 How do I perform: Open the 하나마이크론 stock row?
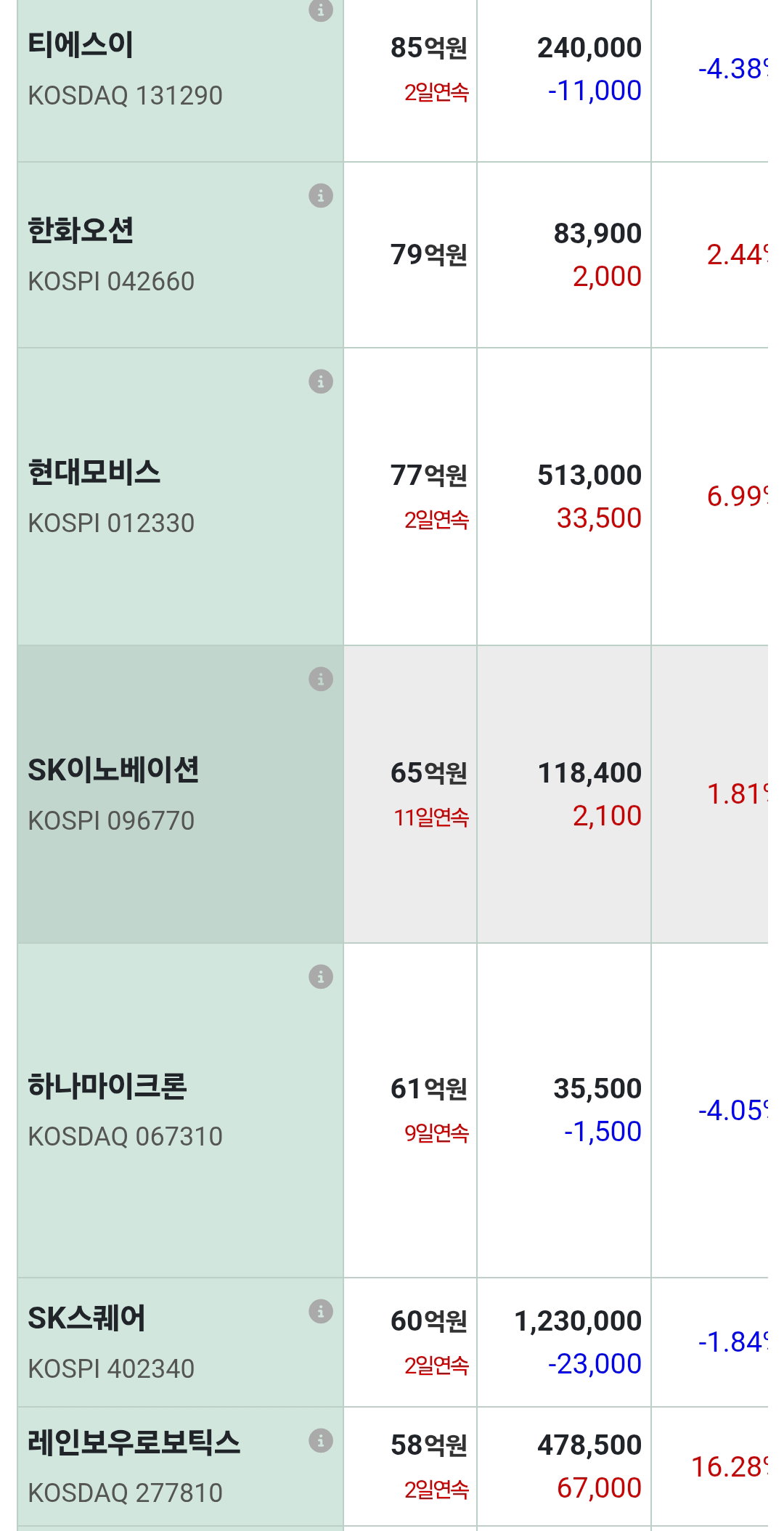393,1111
